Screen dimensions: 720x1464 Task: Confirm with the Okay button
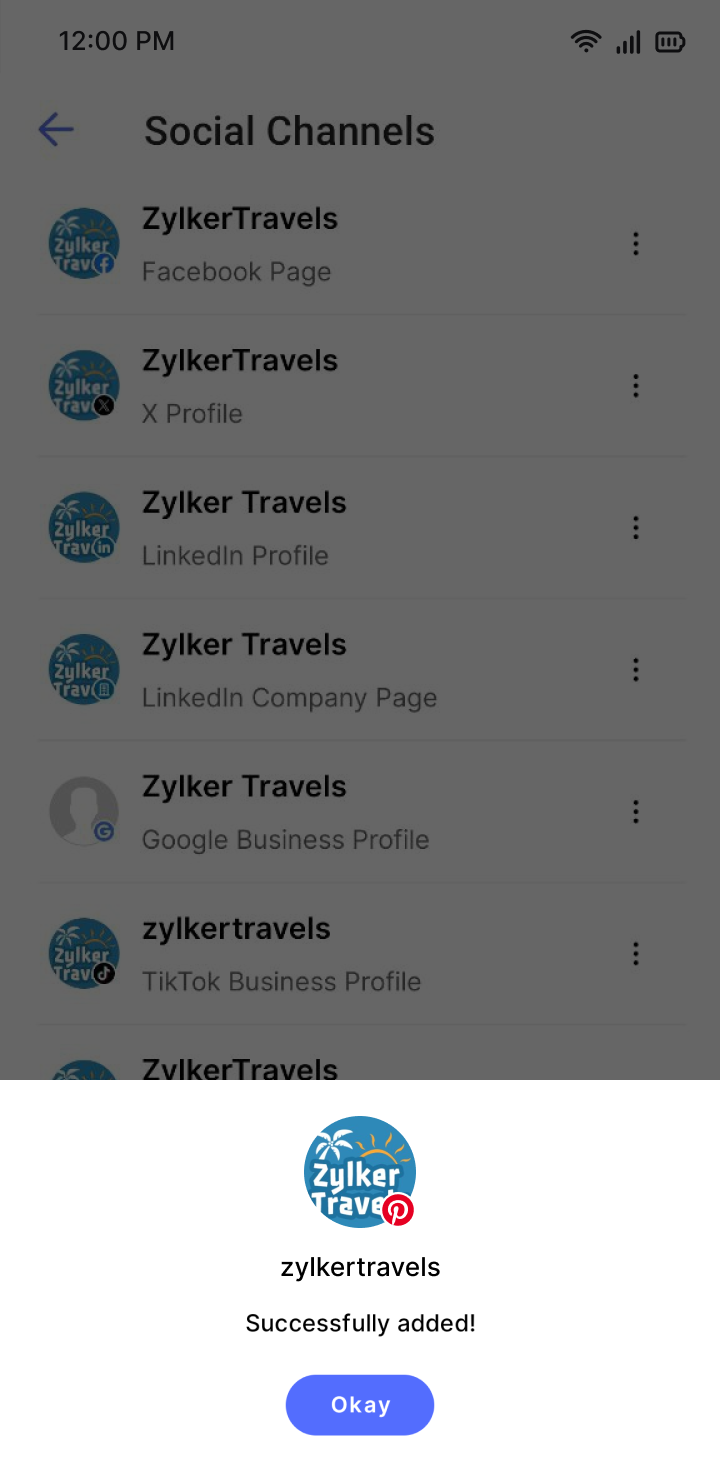coord(360,1404)
